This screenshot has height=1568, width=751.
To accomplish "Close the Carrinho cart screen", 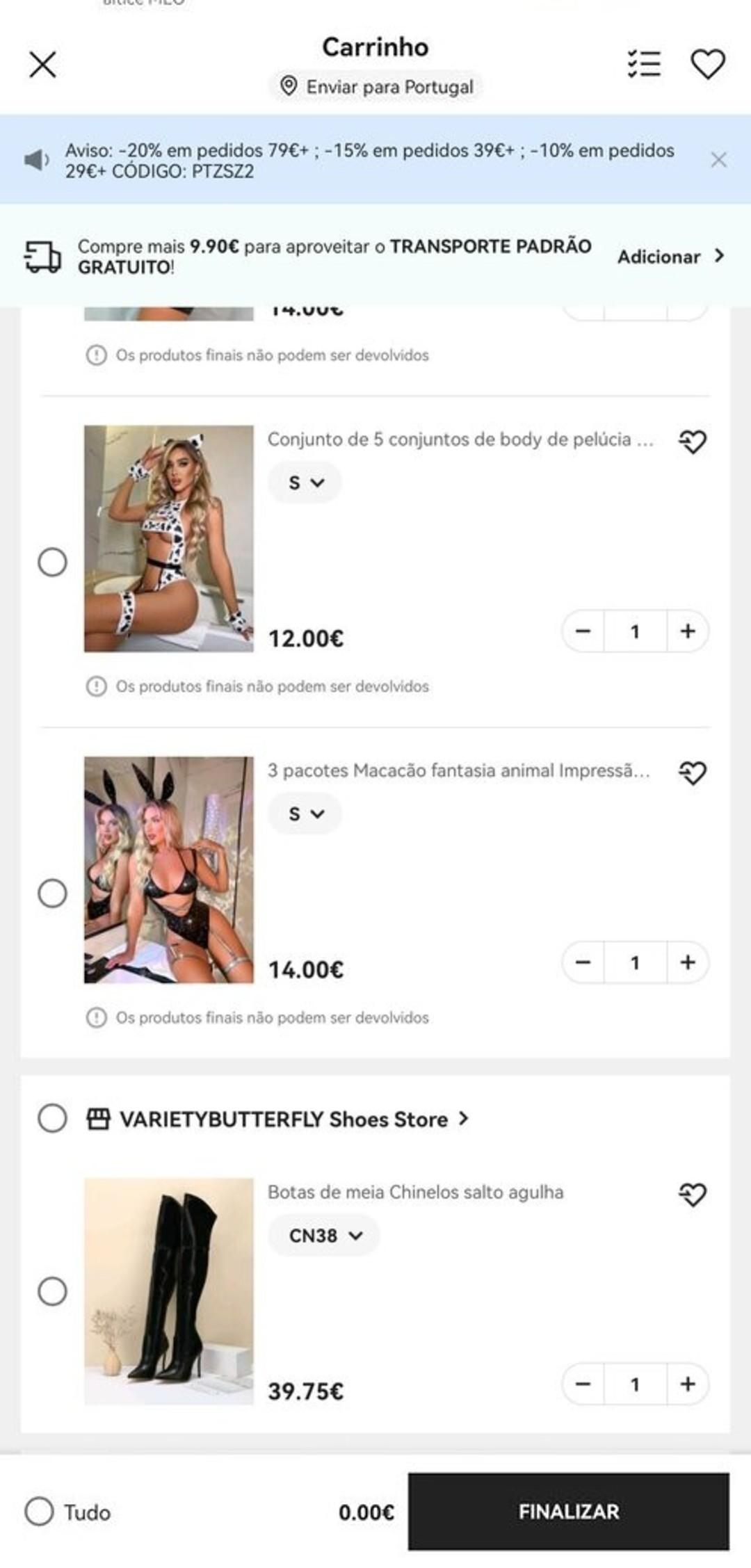I will point(42,65).
